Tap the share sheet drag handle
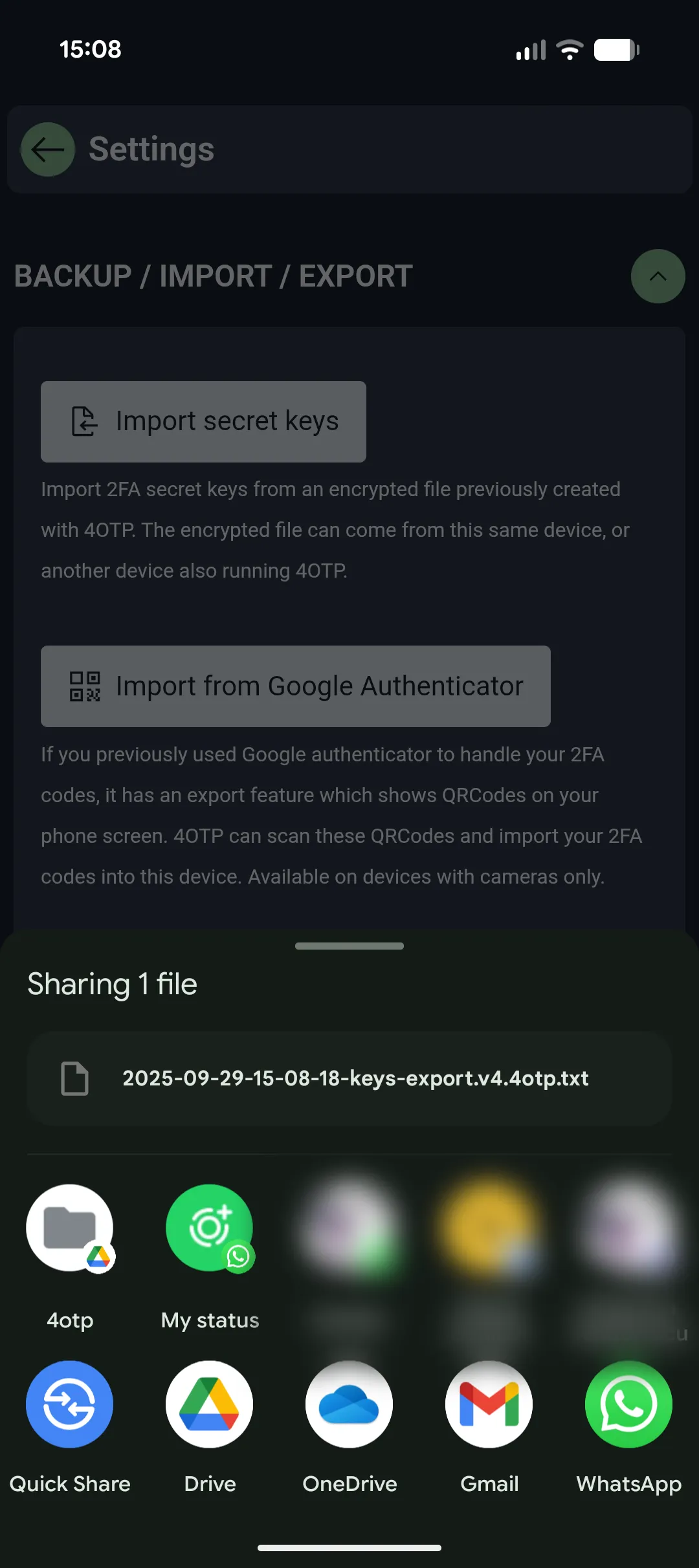The width and height of the screenshot is (699, 1568). coord(349,945)
